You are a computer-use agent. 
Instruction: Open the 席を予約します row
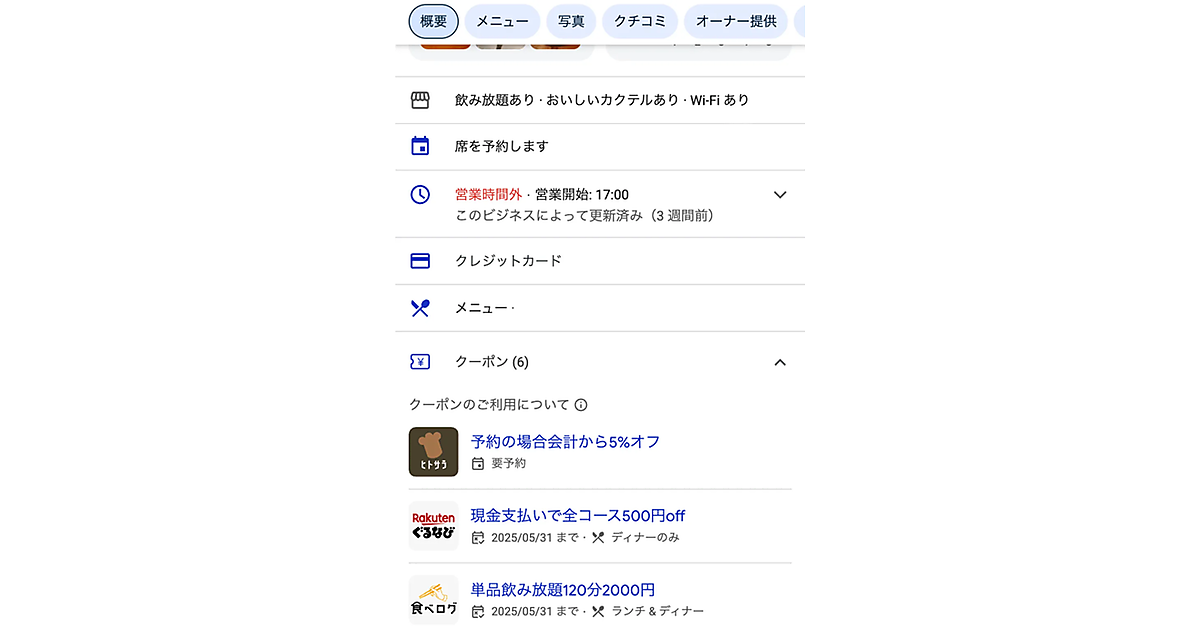click(502, 146)
